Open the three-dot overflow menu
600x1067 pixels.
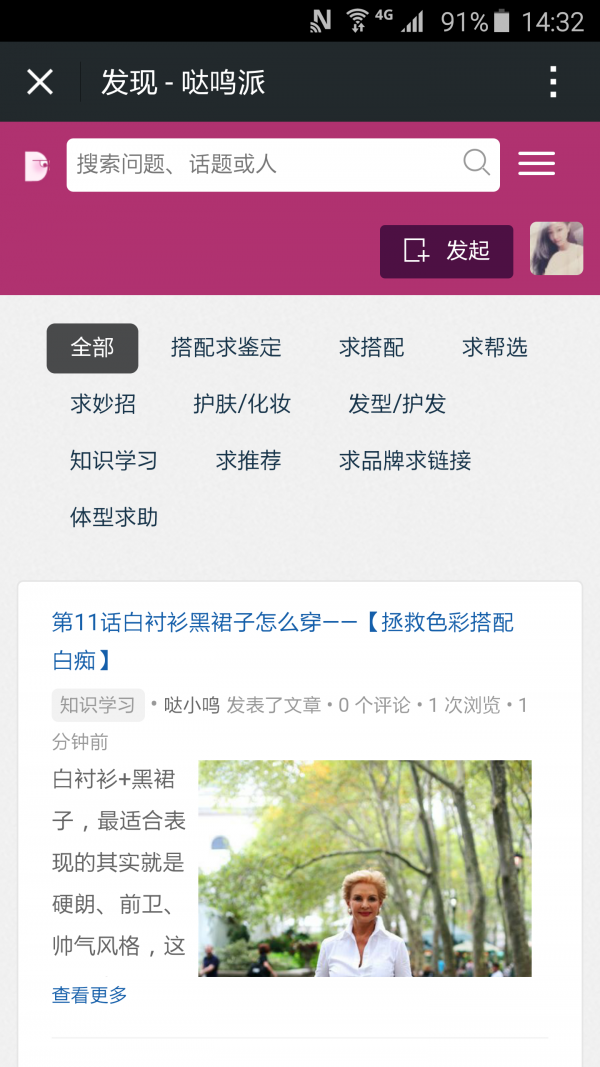(x=553, y=82)
